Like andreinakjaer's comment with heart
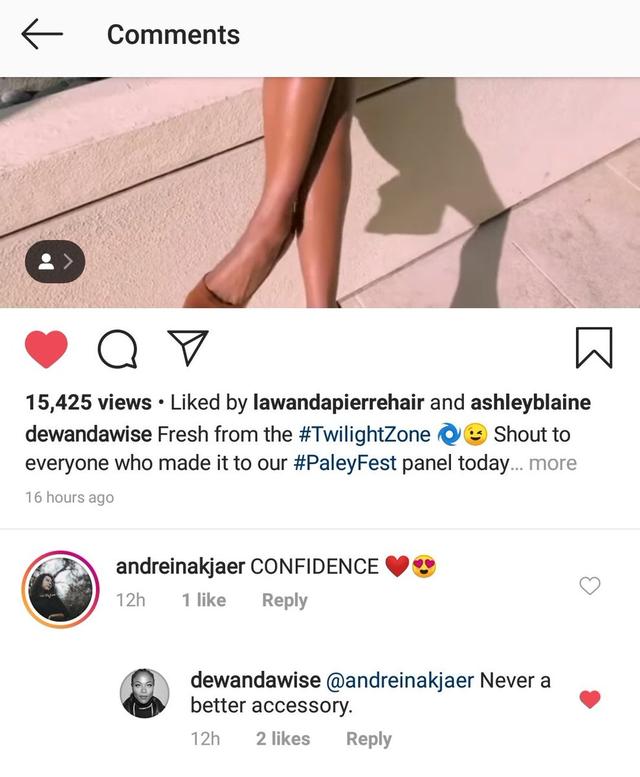 590,586
